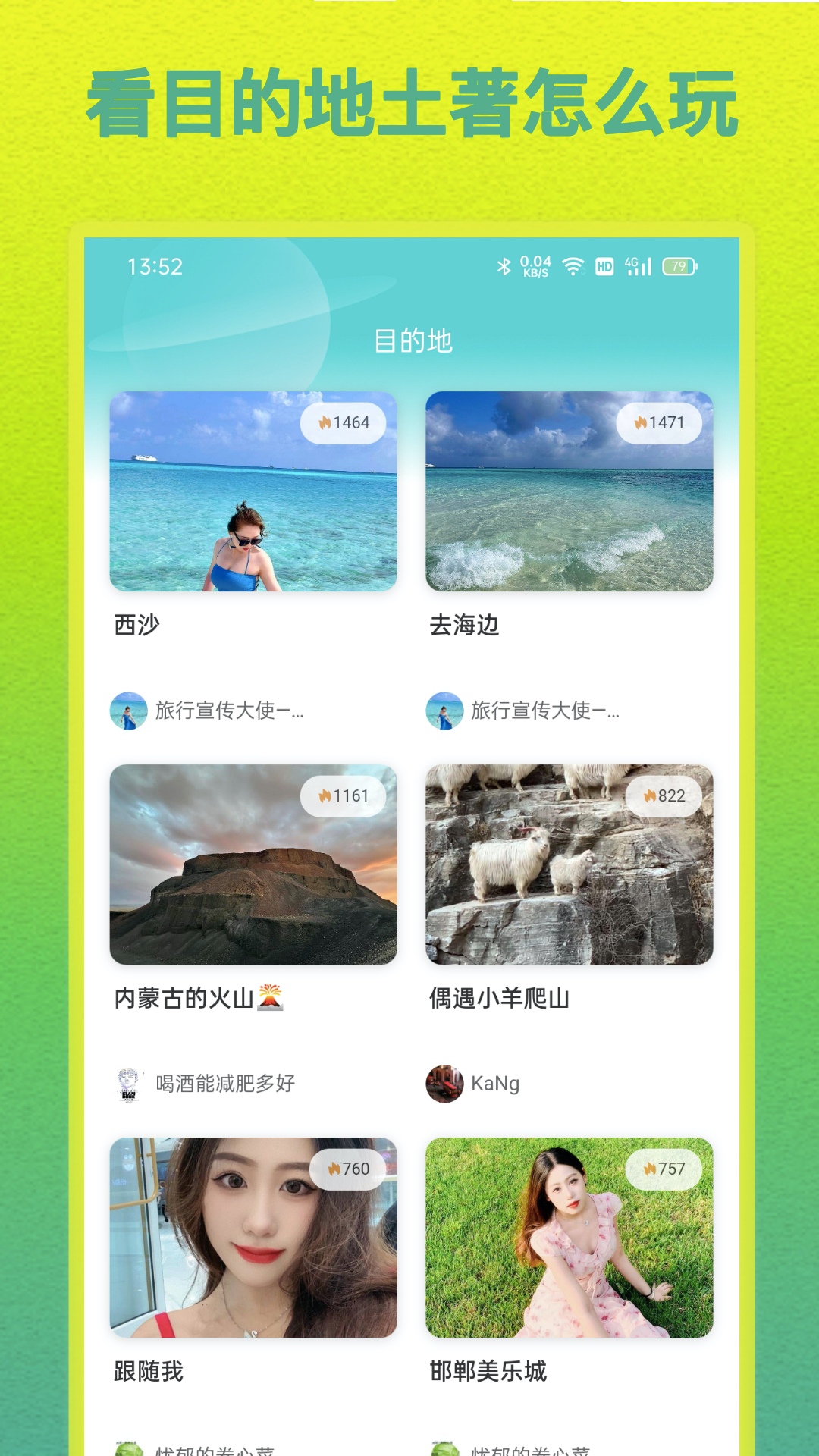The image size is (819, 1456).
Task: Open the 西沙 destination thumbnail
Action: point(254,493)
